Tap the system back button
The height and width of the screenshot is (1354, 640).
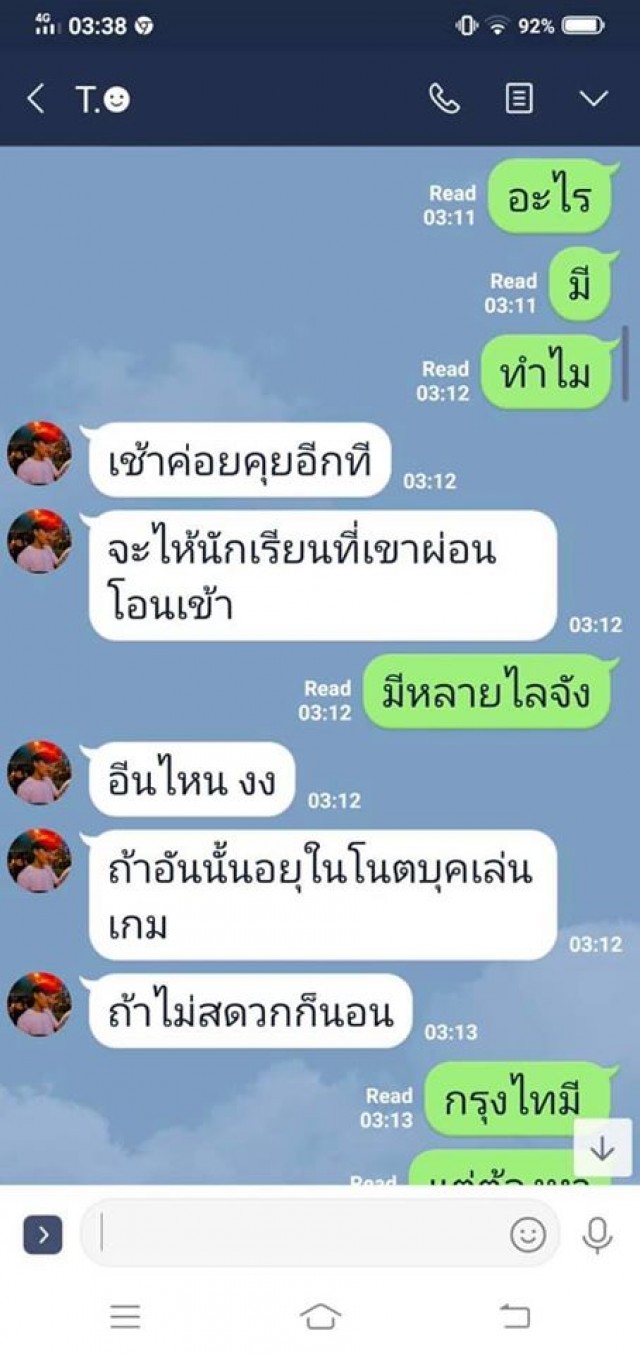[515, 1317]
